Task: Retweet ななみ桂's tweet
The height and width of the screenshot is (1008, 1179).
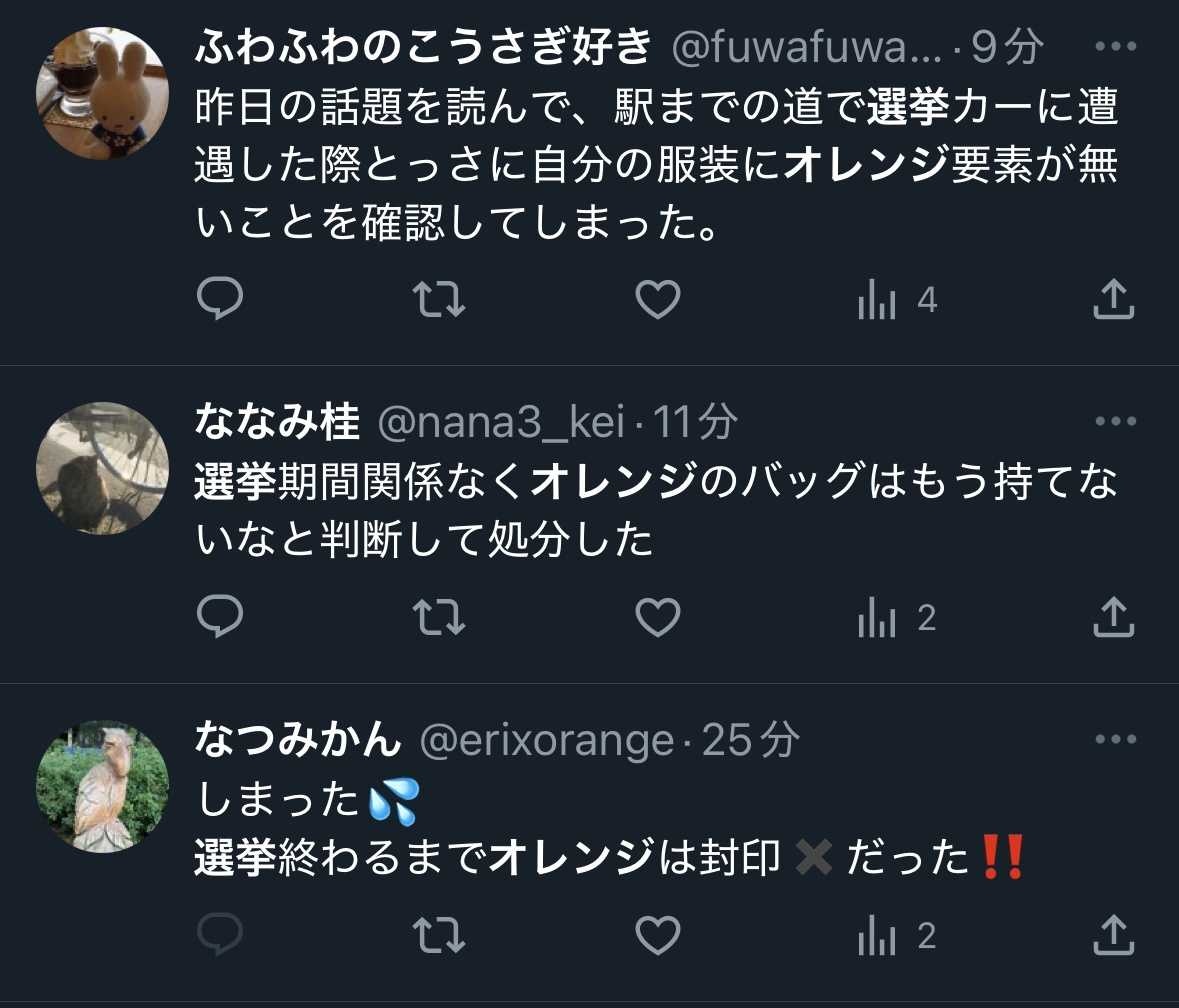Action: click(x=439, y=618)
